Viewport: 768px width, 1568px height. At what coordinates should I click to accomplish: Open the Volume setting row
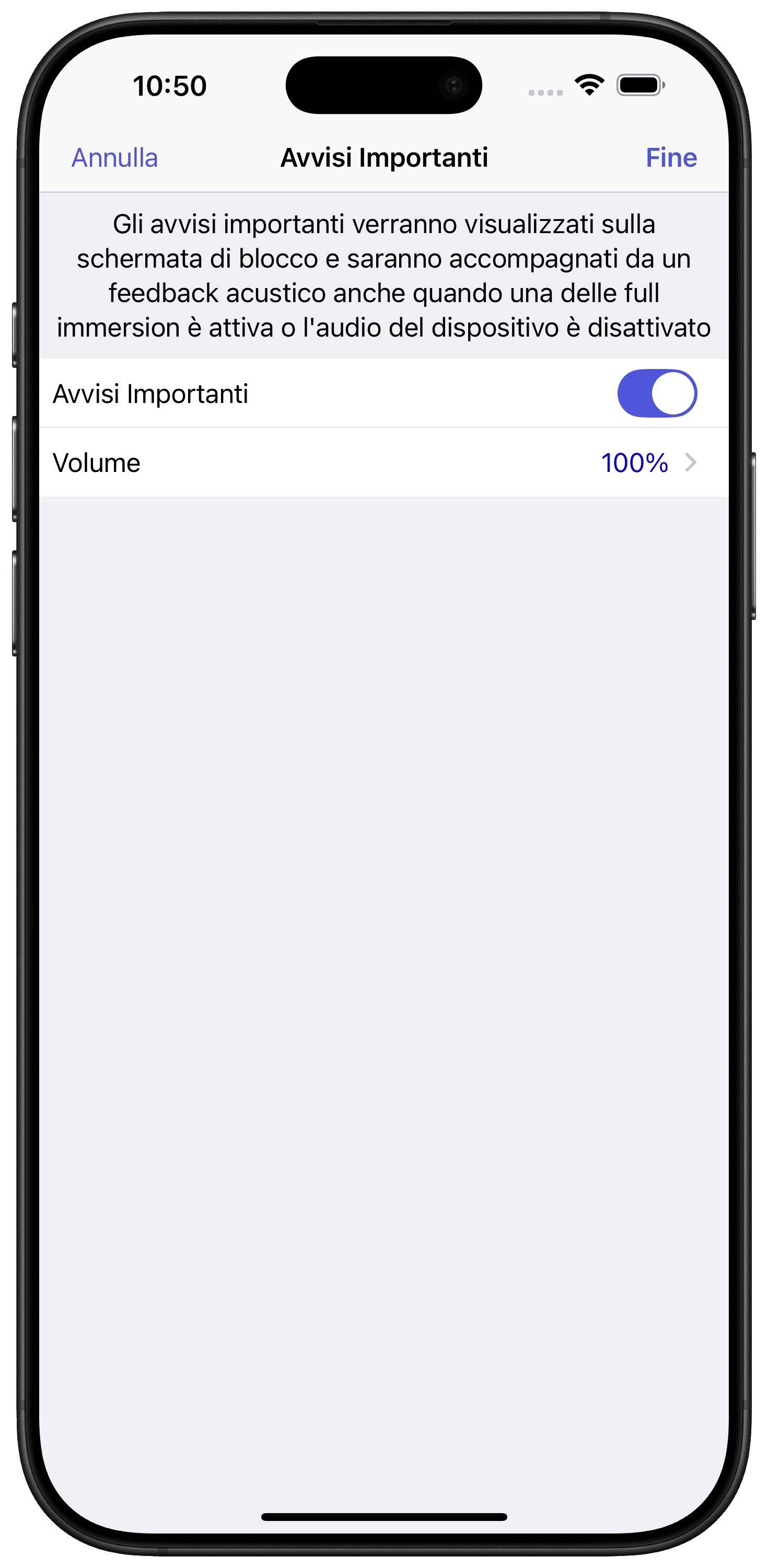coord(384,462)
